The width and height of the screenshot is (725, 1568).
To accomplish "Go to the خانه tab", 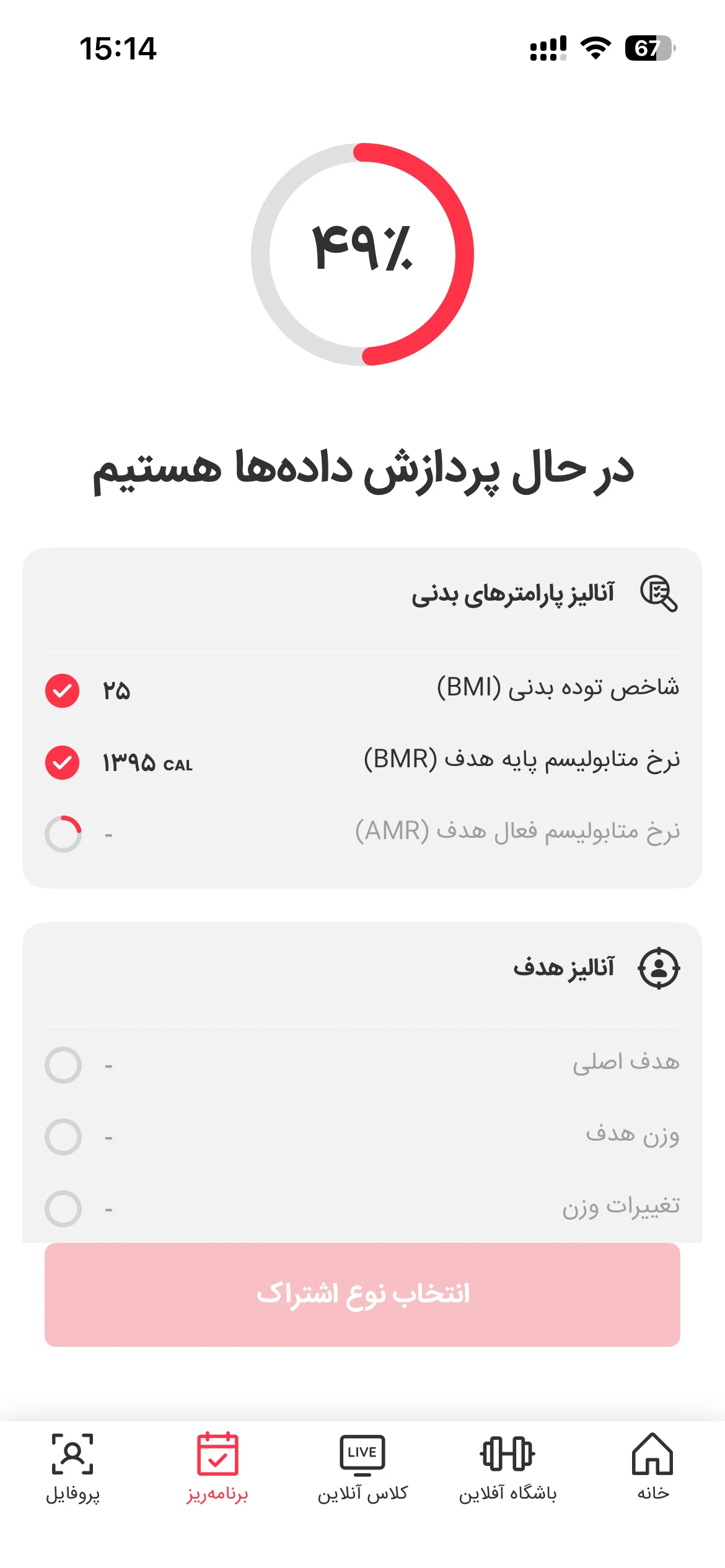I will (x=652, y=1466).
